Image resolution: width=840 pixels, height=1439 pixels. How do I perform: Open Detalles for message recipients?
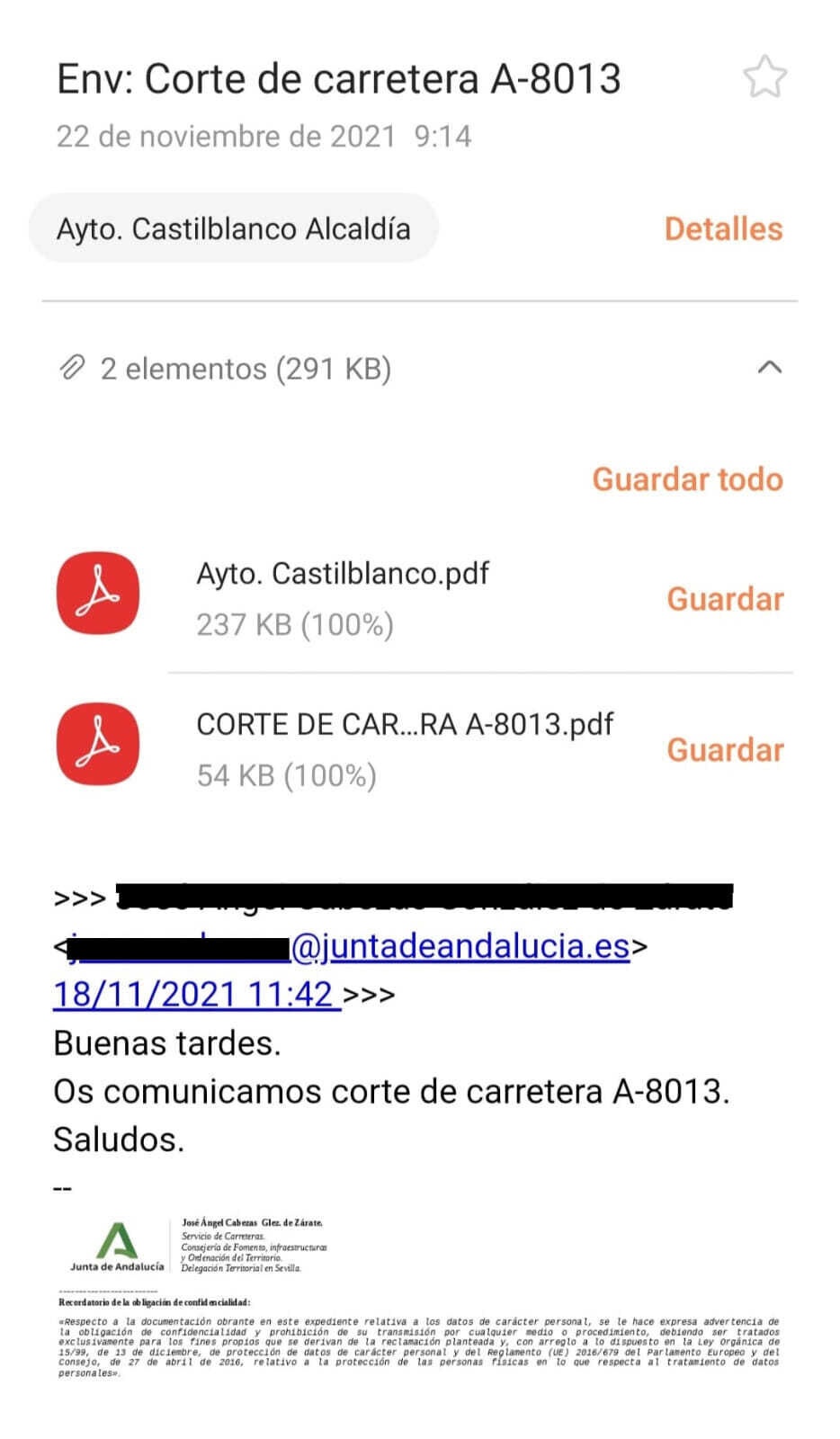pos(723,228)
